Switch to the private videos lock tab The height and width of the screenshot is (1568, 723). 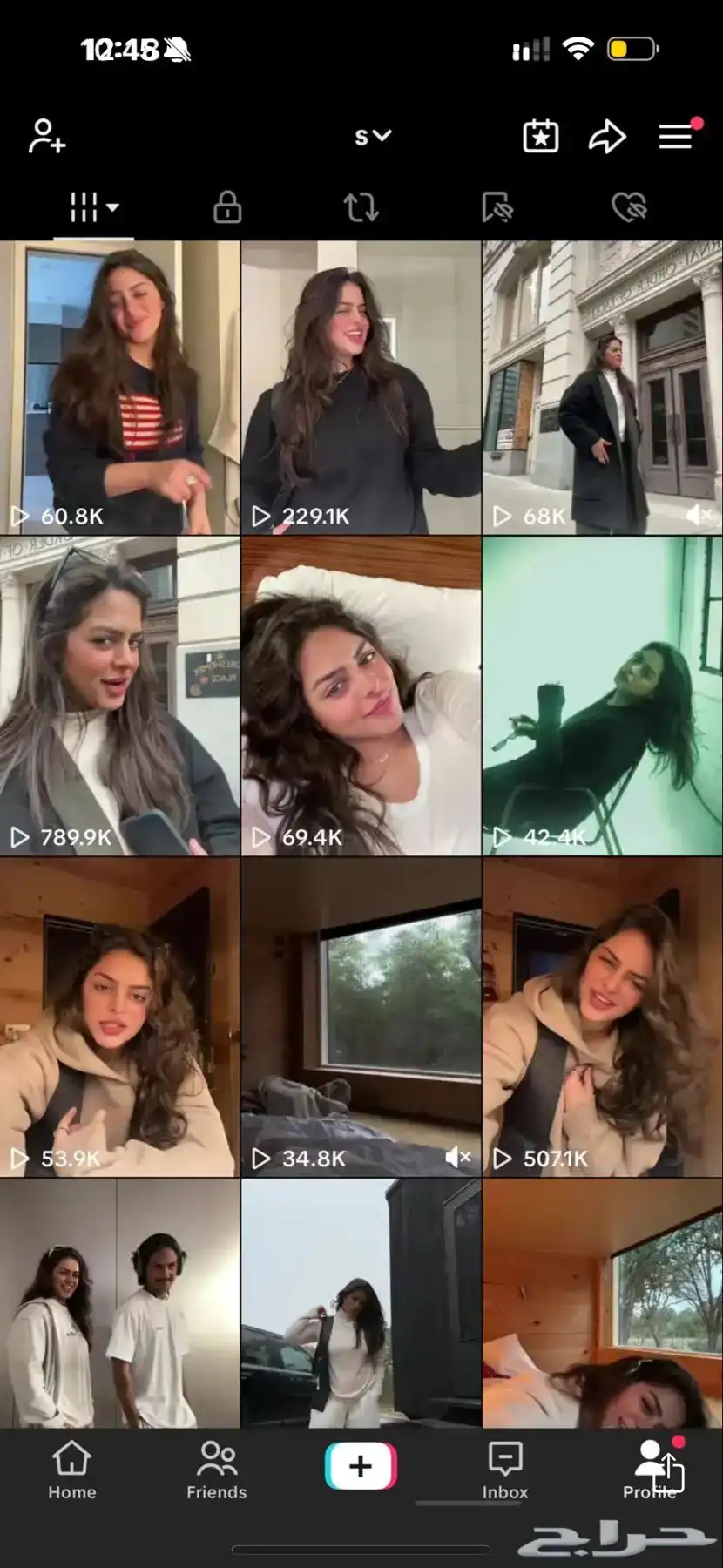(x=227, y=207)
